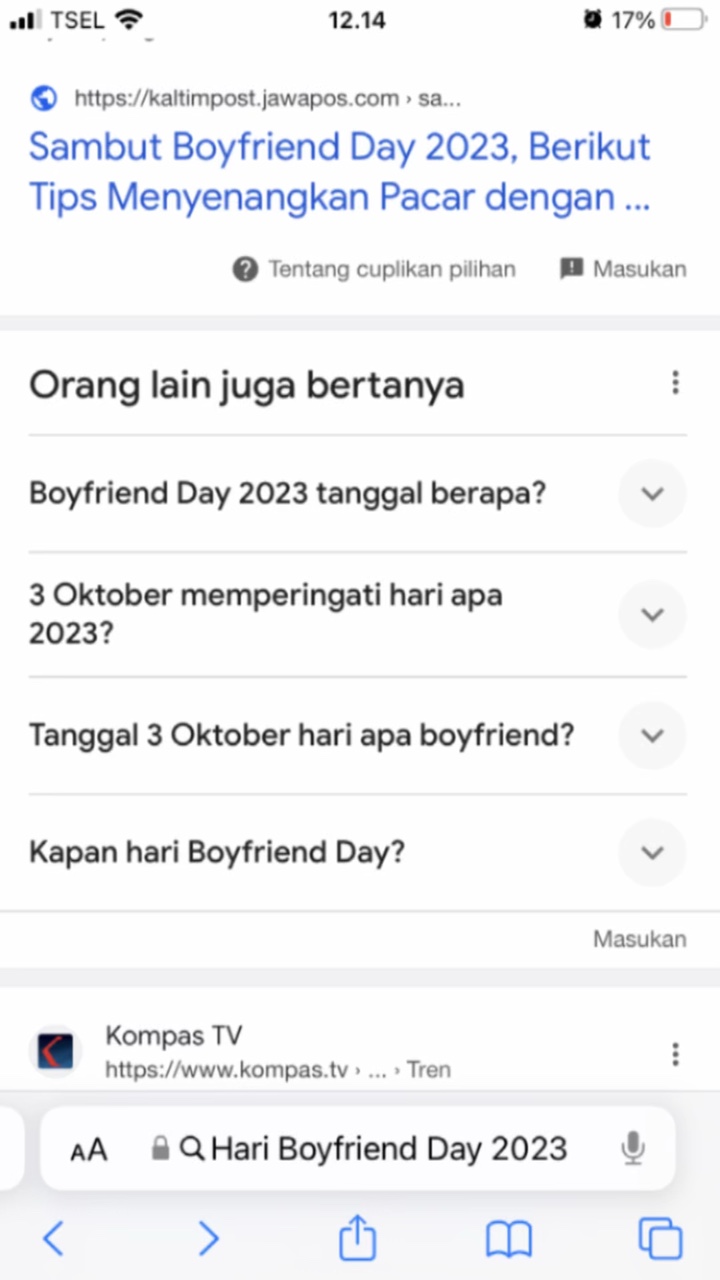Open Tentang cuplikan pilihan info
This screenshot has height=1280, width=720.
click(x=374, y=269)
